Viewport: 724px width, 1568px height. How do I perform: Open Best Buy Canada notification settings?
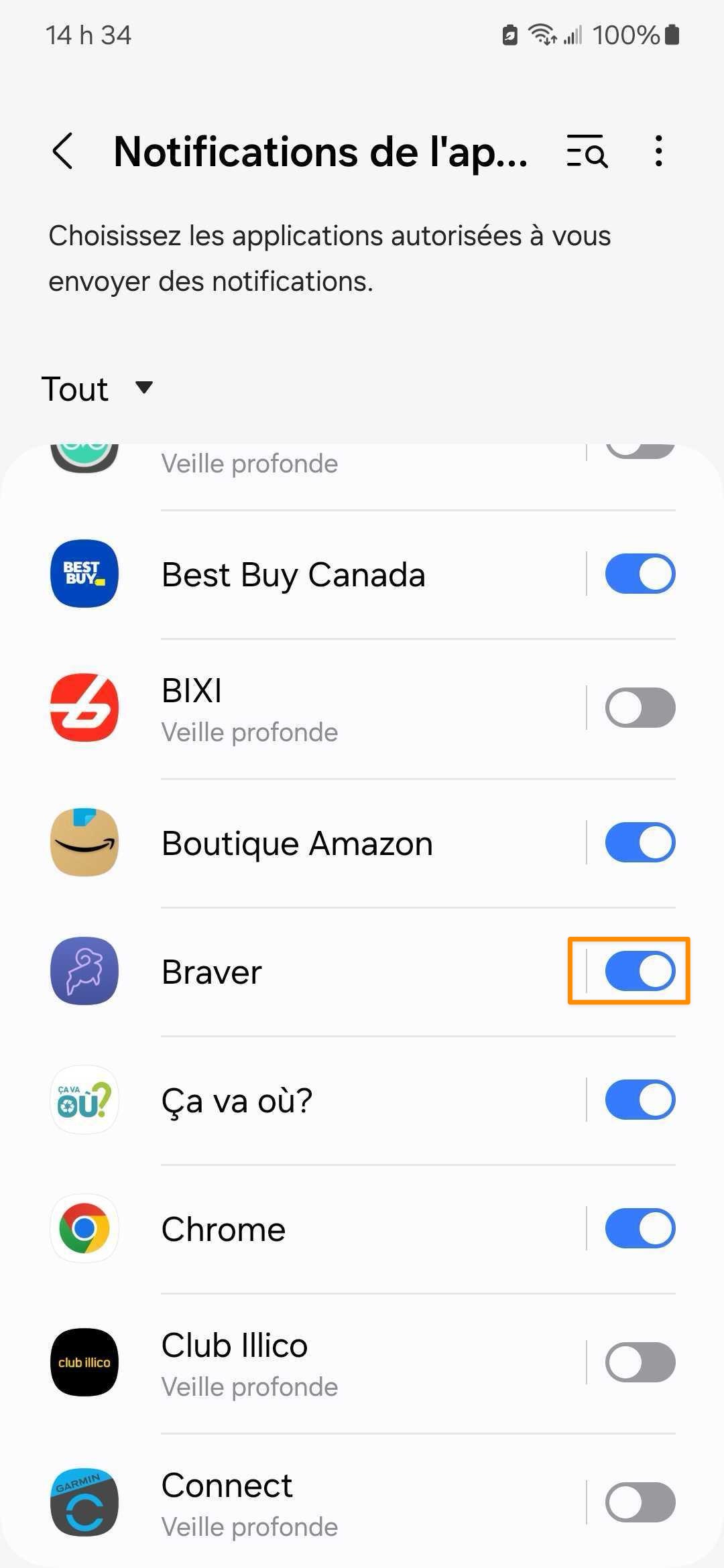(315, 574)
